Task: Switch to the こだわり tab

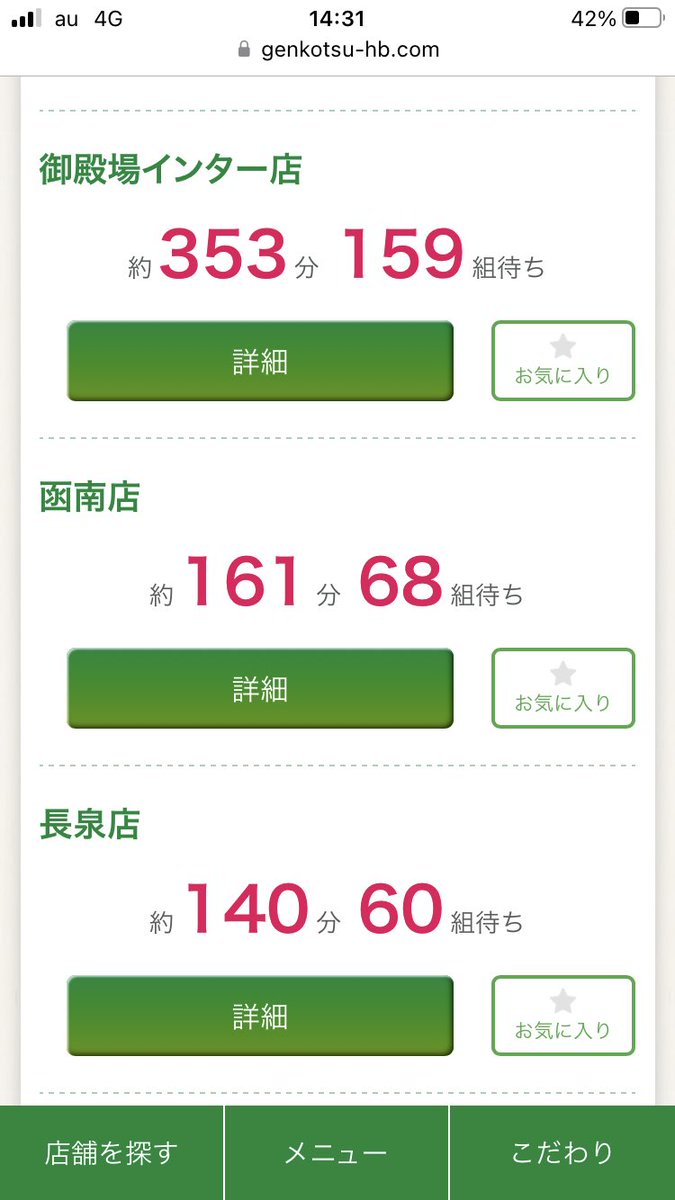Action: pyautogui.click(x=563, y=1153)
